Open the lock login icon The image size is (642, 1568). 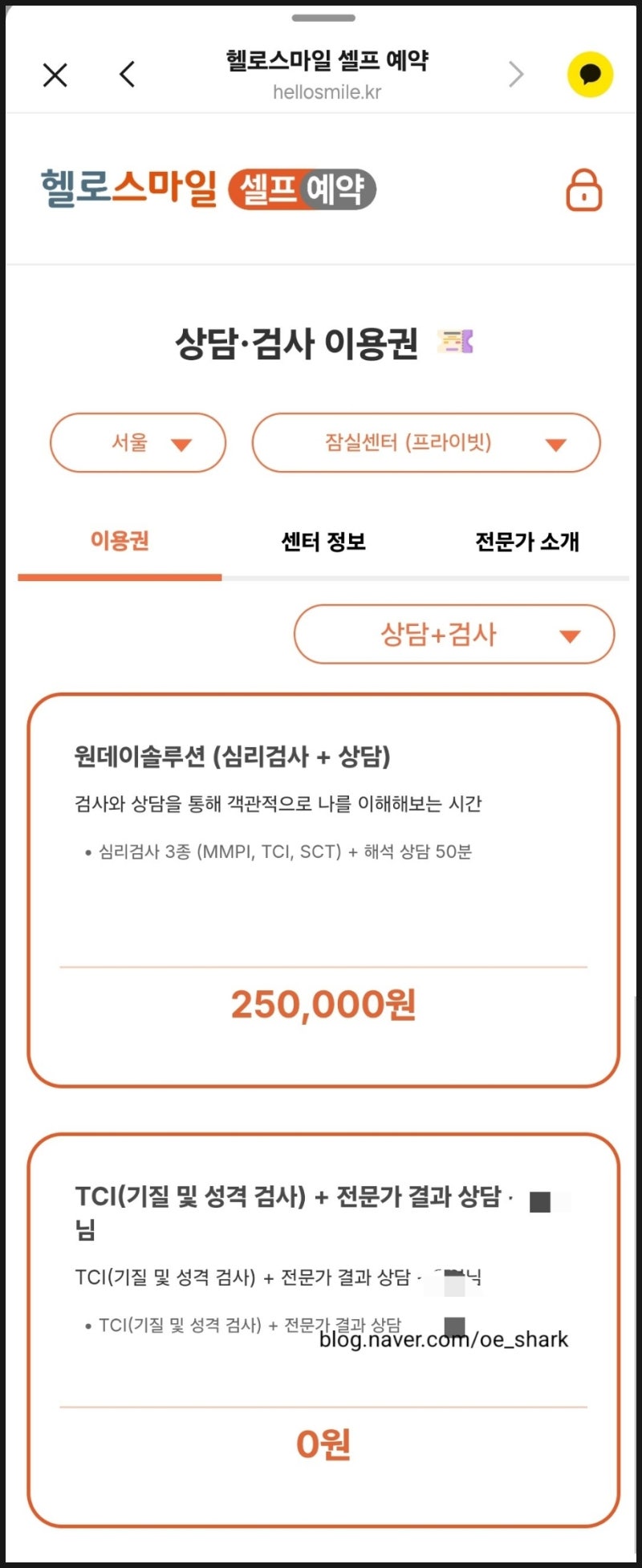[x=583, y=190]
